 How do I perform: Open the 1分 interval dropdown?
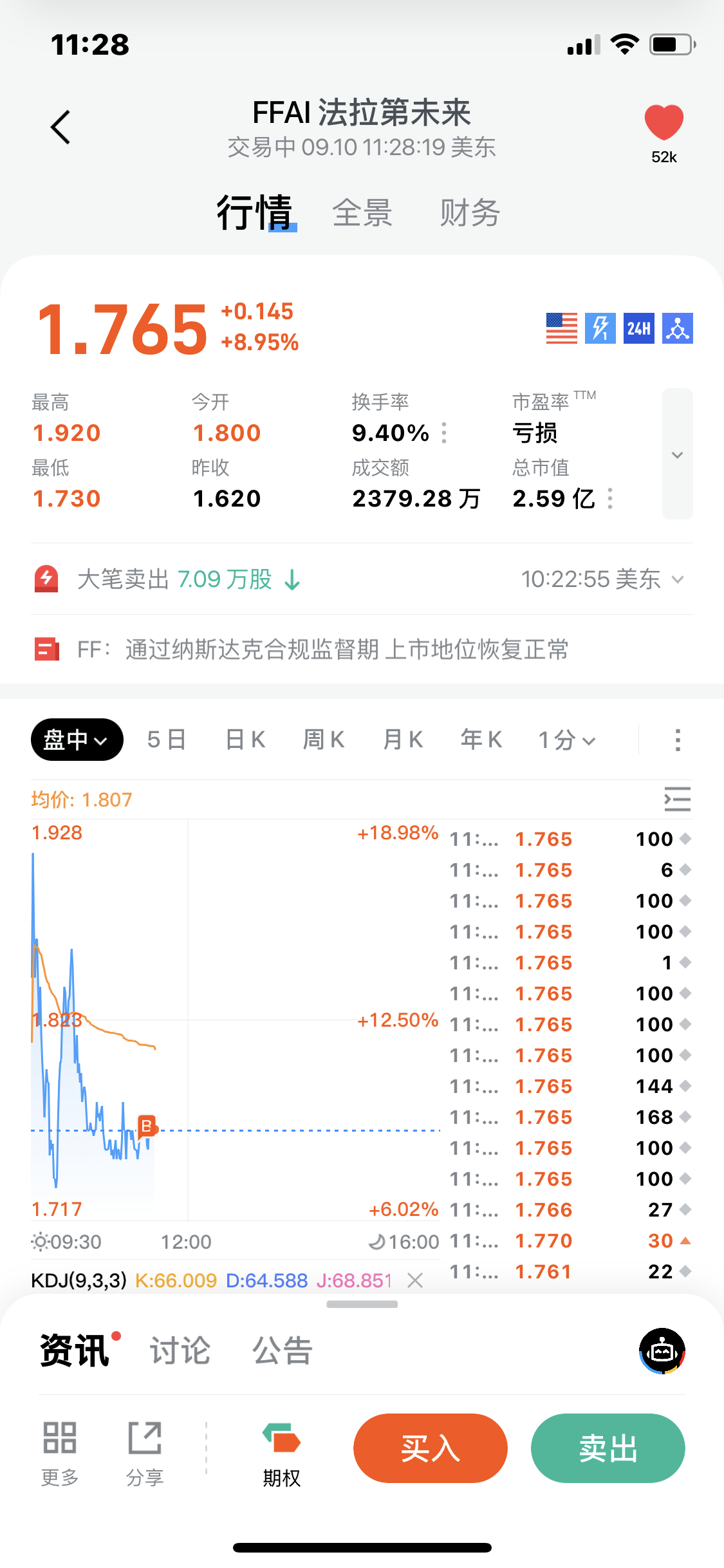pos(567,740)
